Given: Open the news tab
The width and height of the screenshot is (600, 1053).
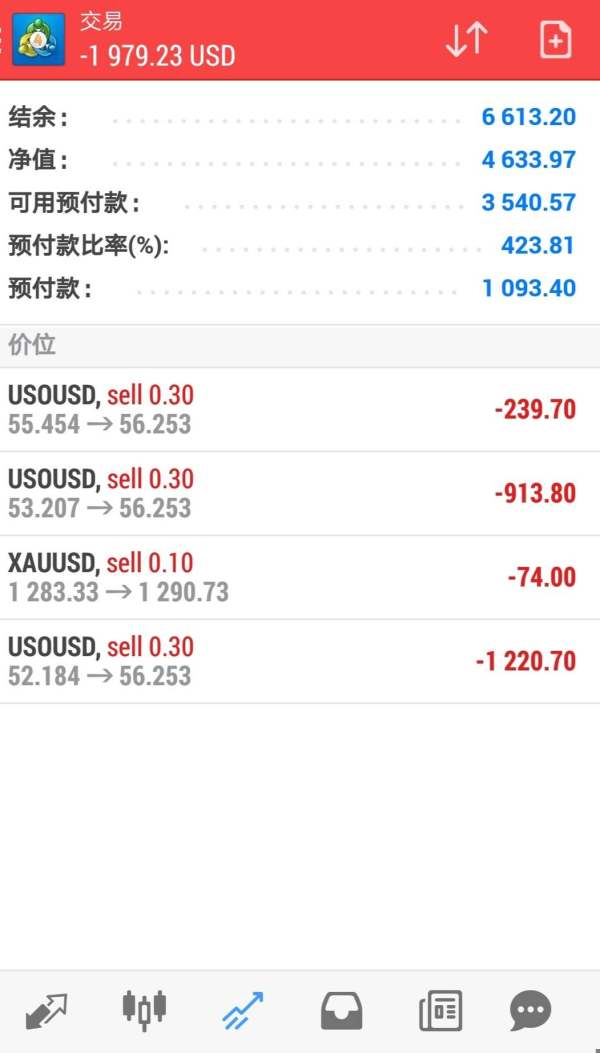Looking at the screenshot, I should click(x=440, y=1011).
